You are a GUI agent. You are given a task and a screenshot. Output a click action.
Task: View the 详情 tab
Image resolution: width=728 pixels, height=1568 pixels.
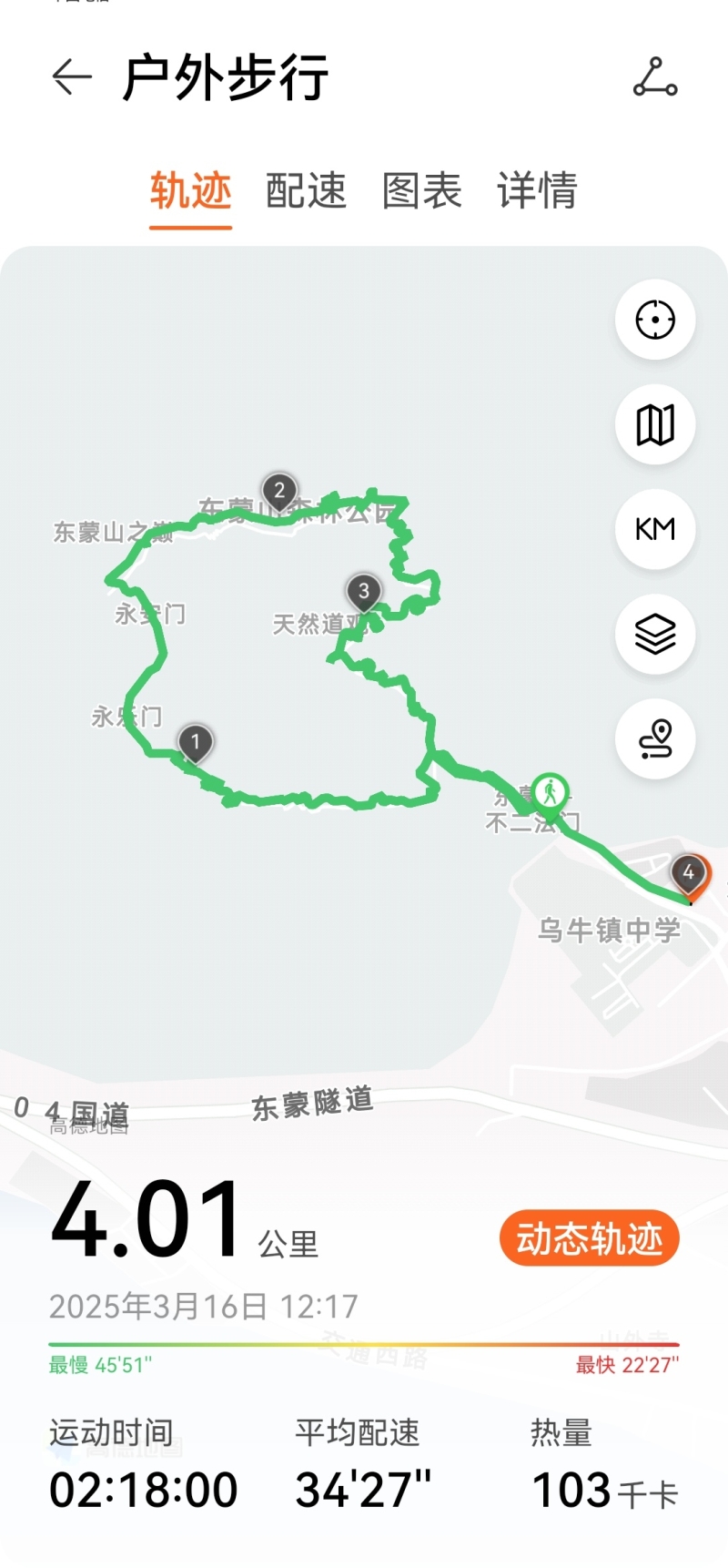537,191
